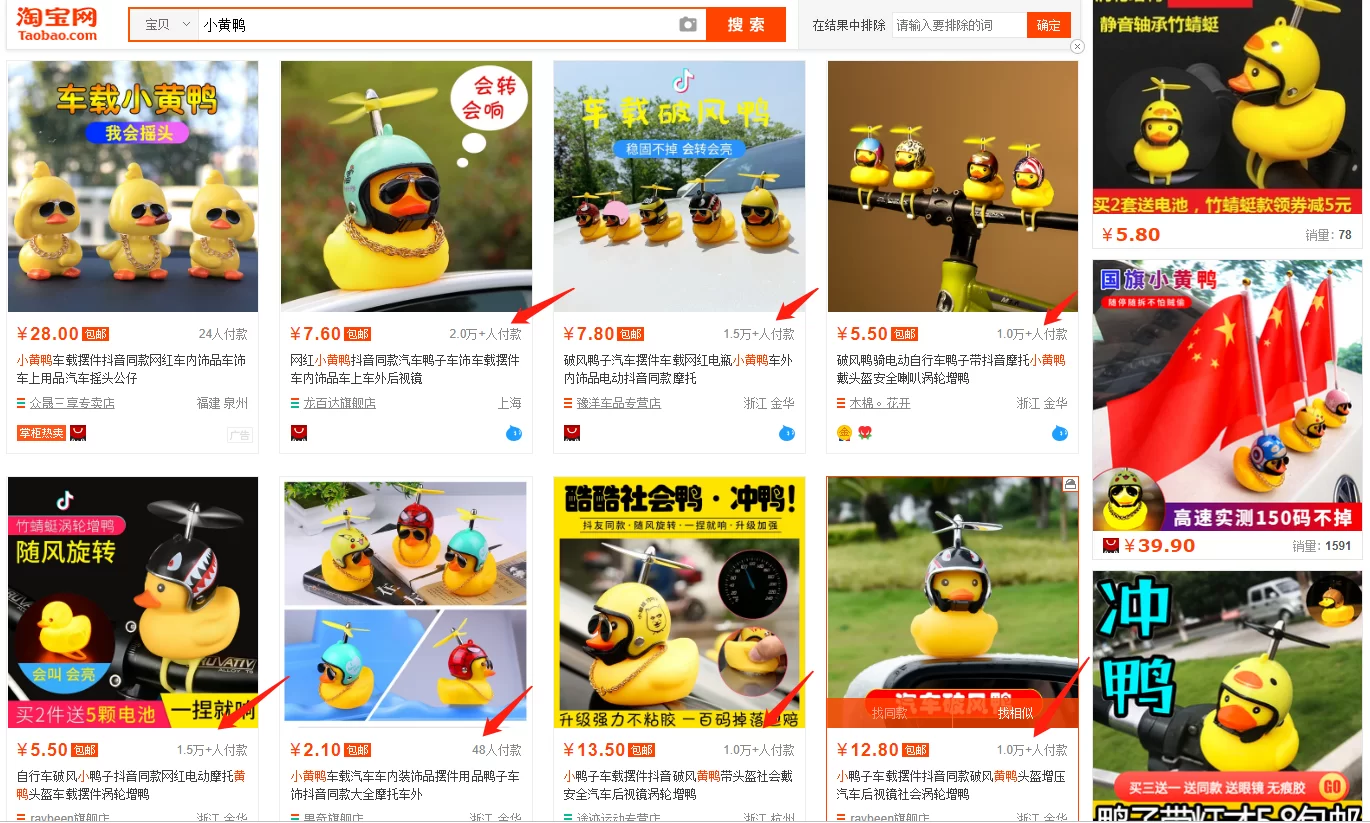Open the ¥5.50 bicycle handlebar ducks product
This screenshot has width=1370, height=823.
click(x=952, y=186)
